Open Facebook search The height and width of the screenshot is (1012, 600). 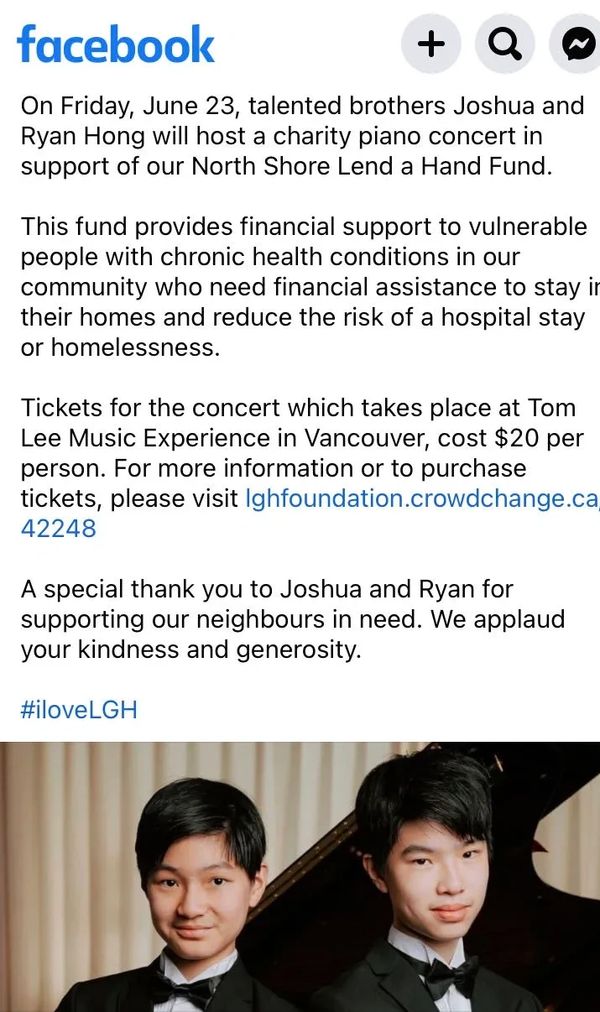(504, 44)
